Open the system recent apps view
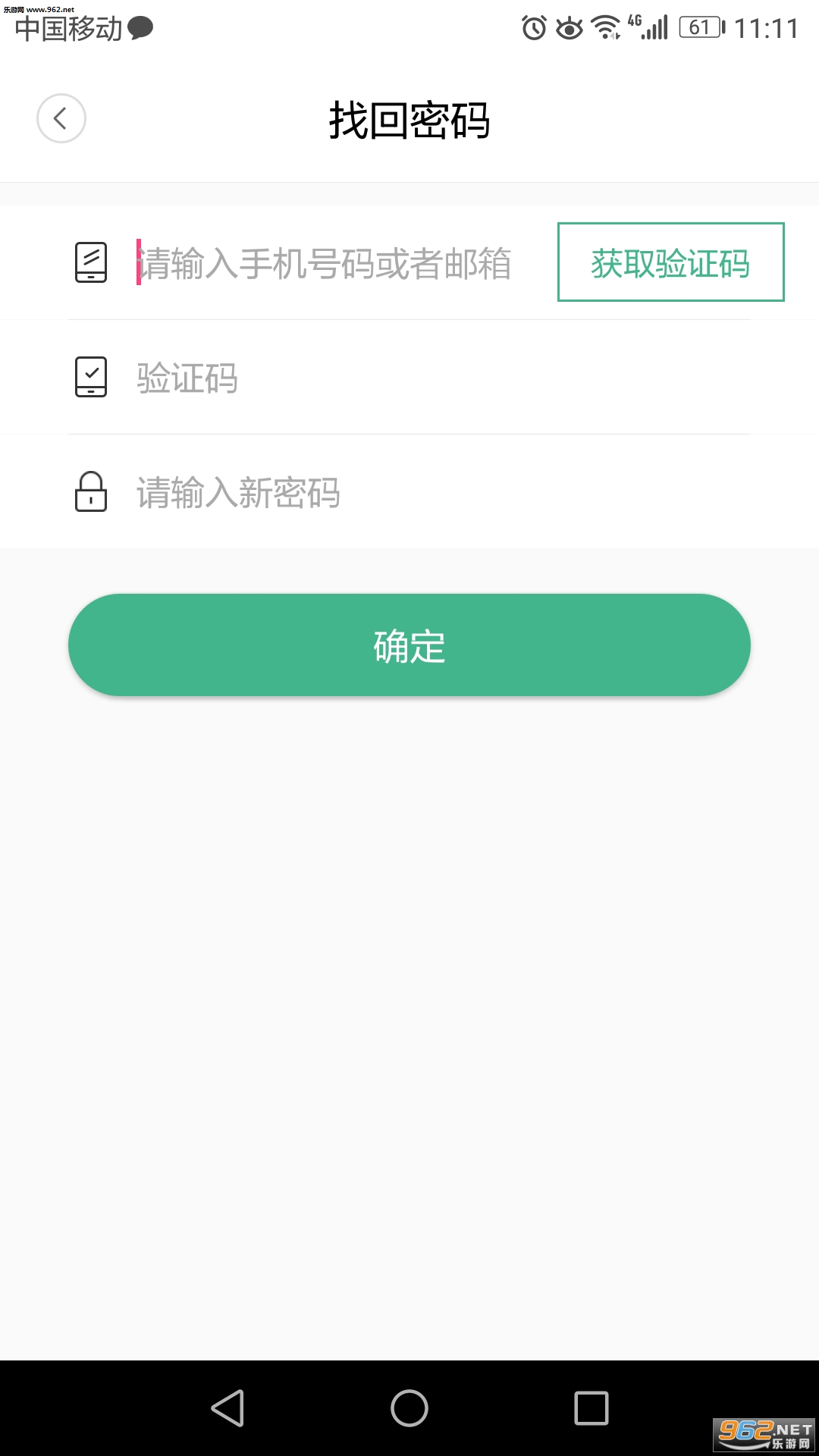Image resolution: width=819 pixels, height=1456 pixels. [591, 1408]
